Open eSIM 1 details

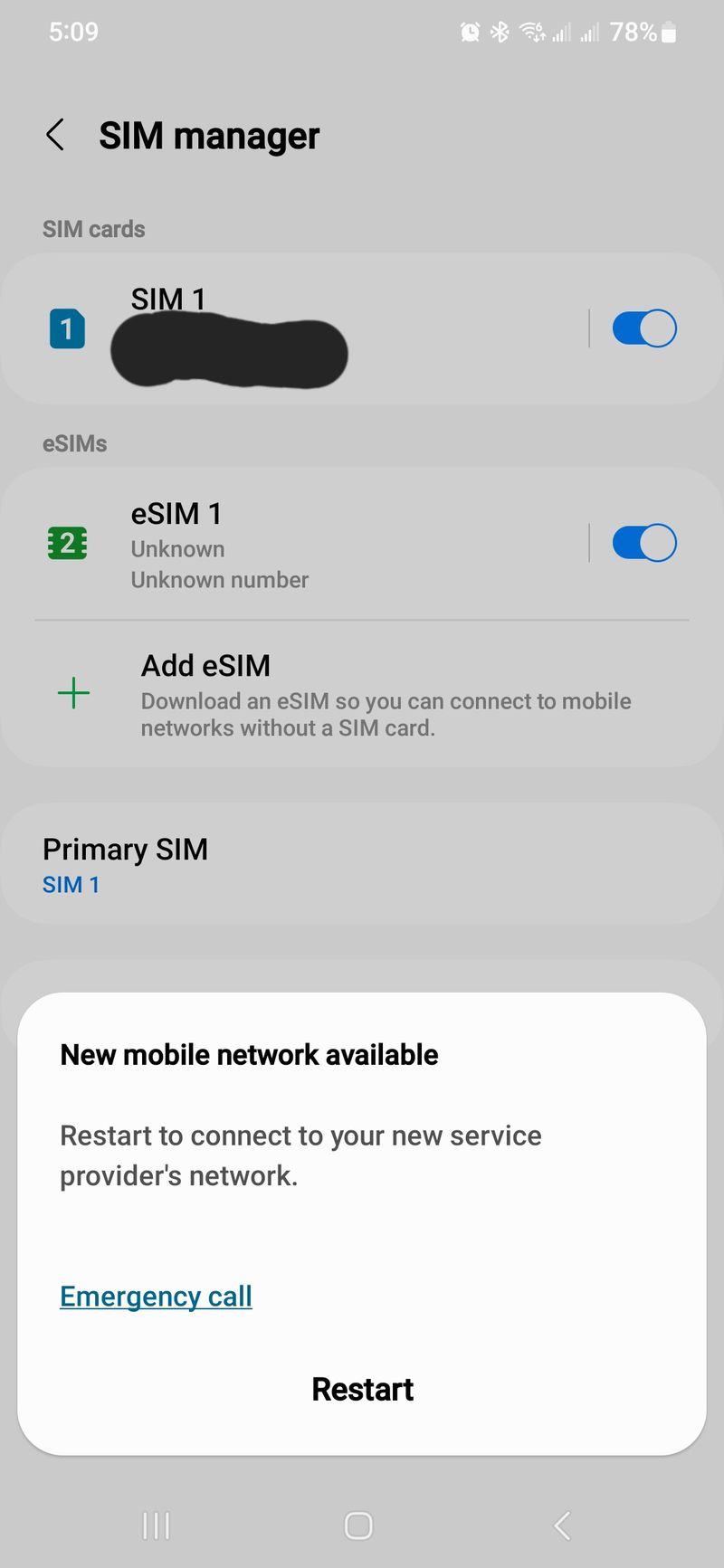[294, 544]
